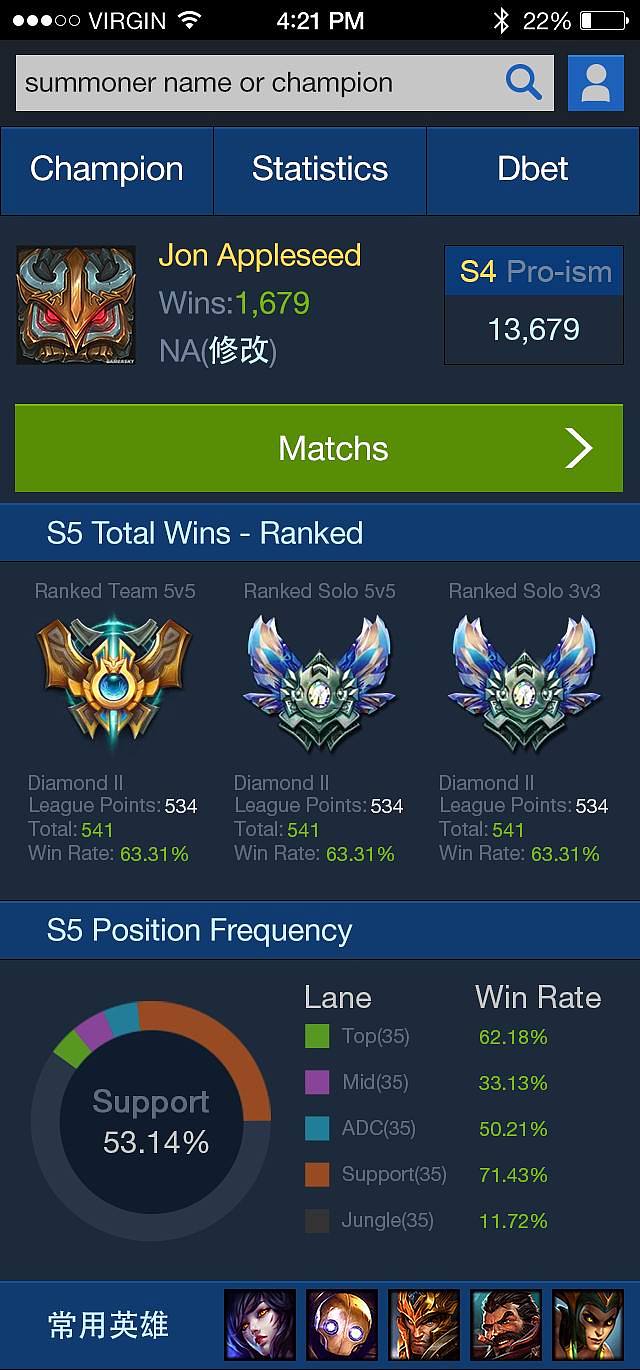
Task: Tap the summoner name search field
Action: (x=285, y=83)
